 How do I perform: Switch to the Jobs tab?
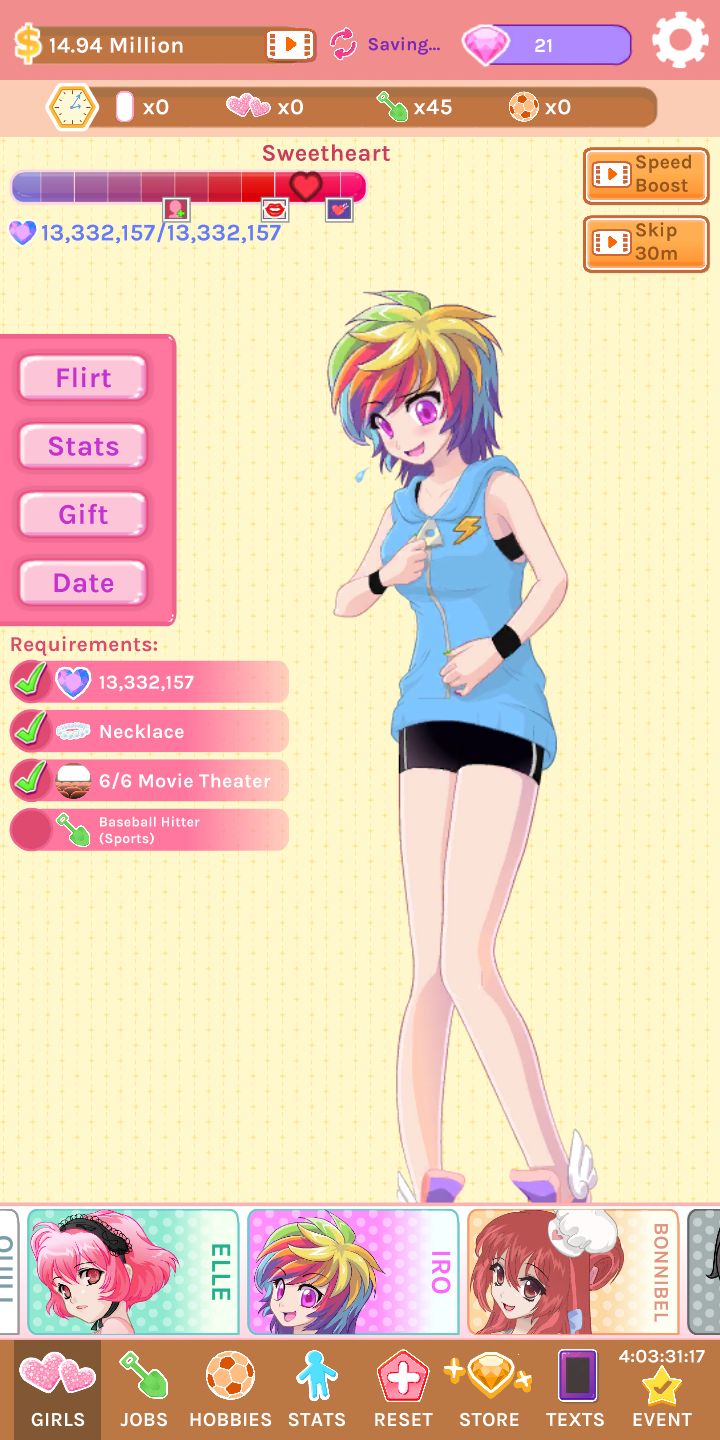click(x=144, y=1390)
